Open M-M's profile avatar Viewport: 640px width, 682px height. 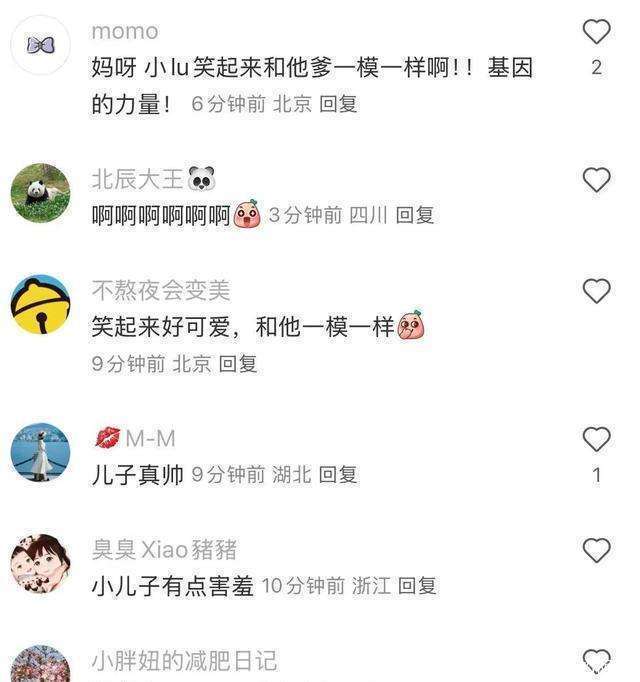tap(40, 452)
